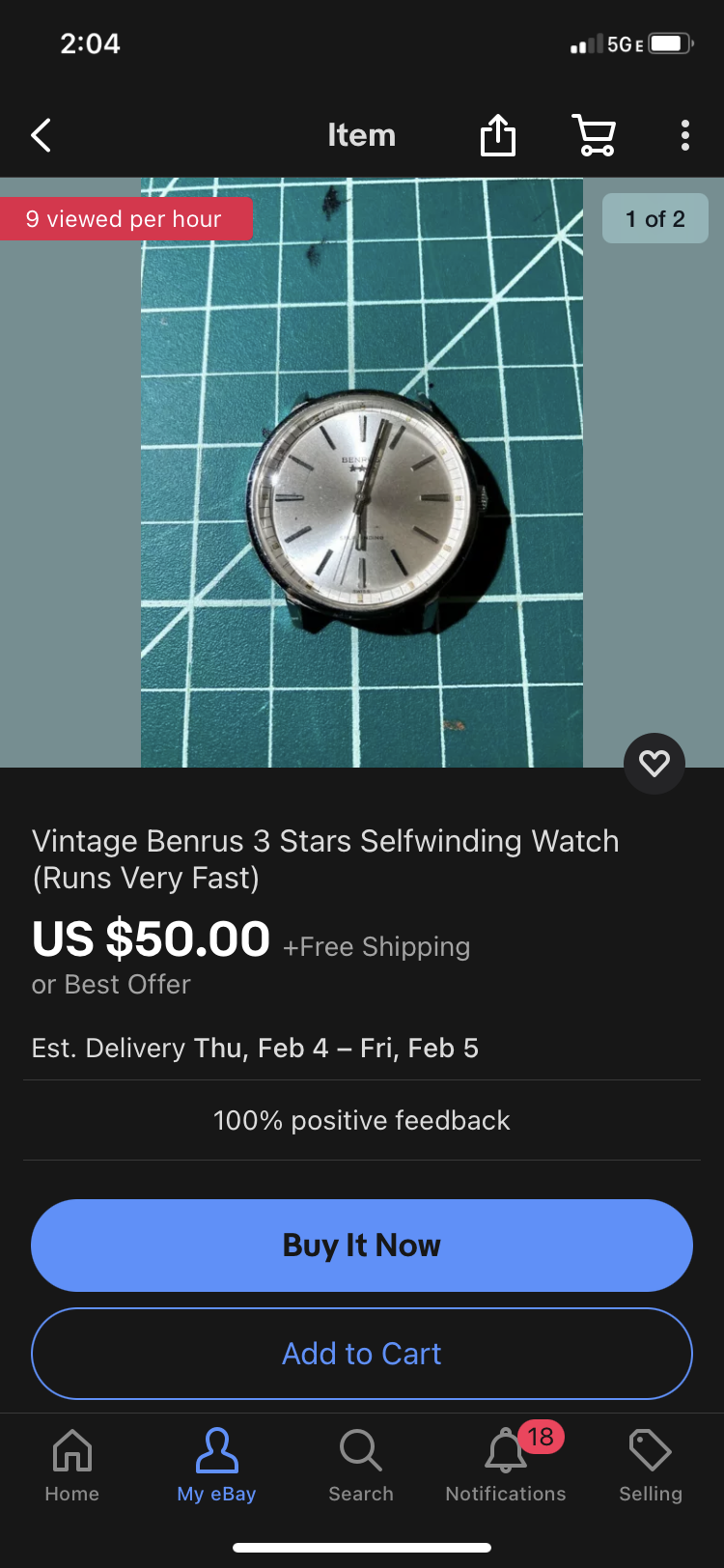724x1568 pixels.
Task: Open the Notifications tab
Action: 506,1466
